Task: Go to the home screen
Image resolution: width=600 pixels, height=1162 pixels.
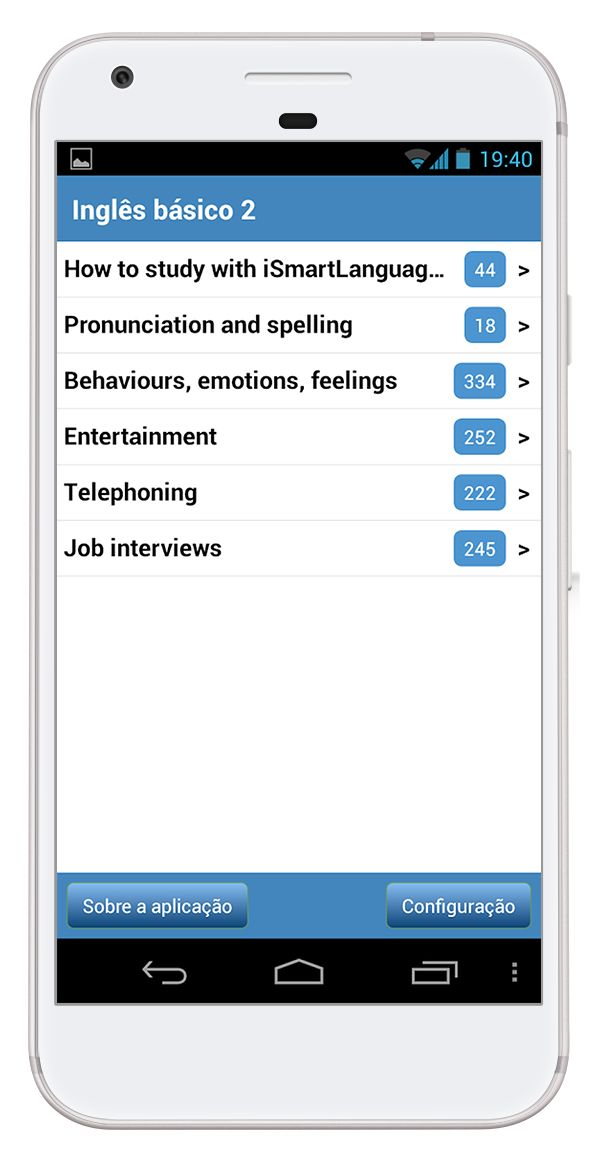Action: 299,972
